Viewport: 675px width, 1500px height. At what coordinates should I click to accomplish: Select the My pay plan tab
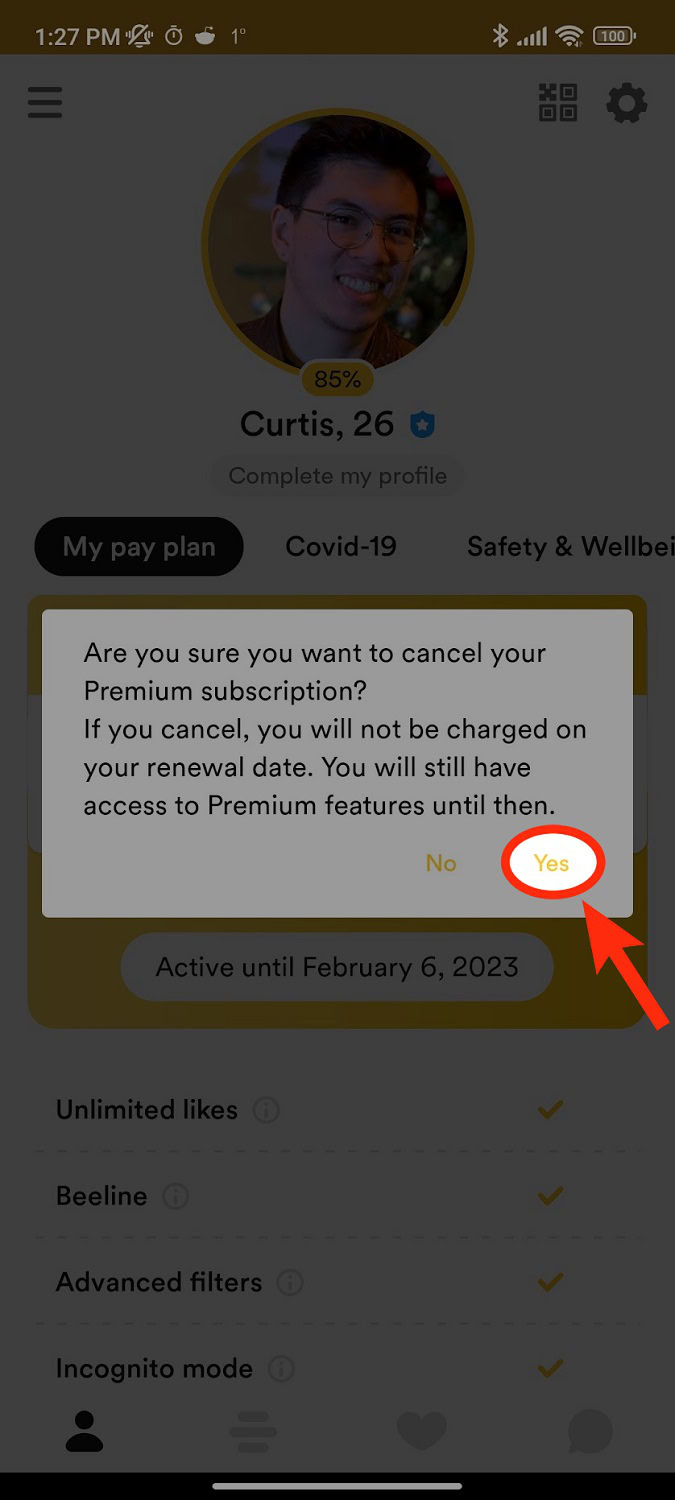139,547
